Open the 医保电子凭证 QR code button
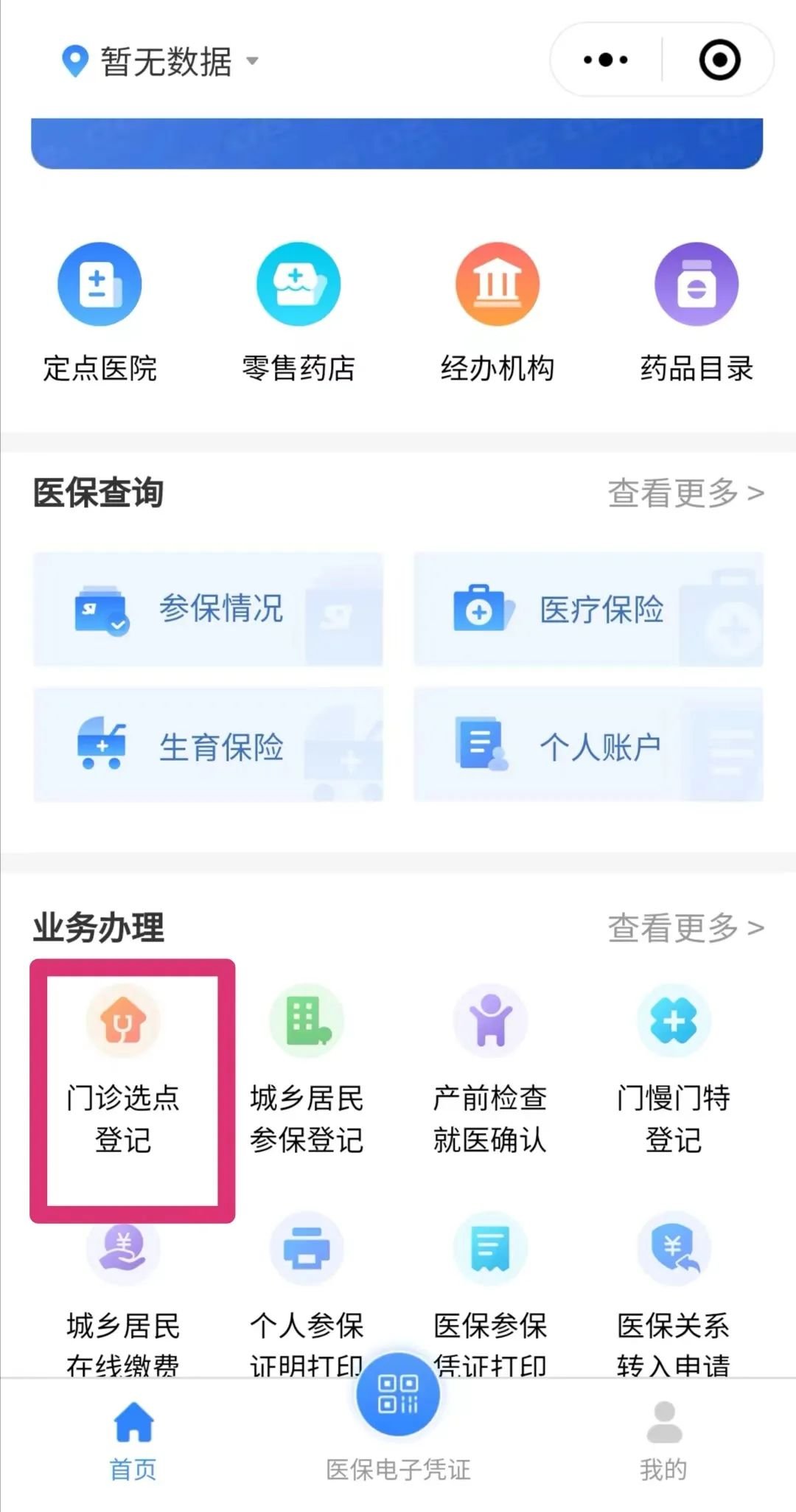The width and height of the screenshot is (796, 1512). coord(398,1395)
